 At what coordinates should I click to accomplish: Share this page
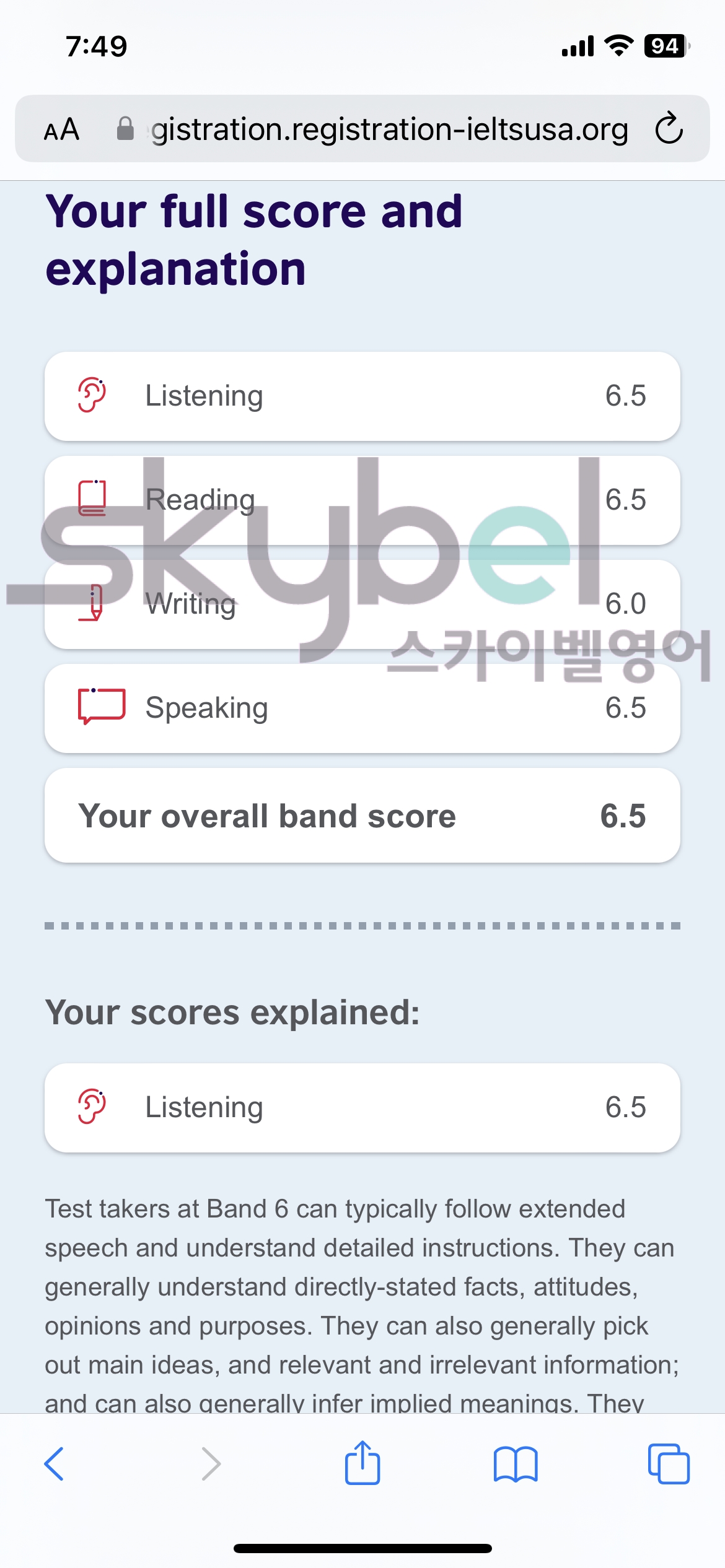[x=362, y=1463]
